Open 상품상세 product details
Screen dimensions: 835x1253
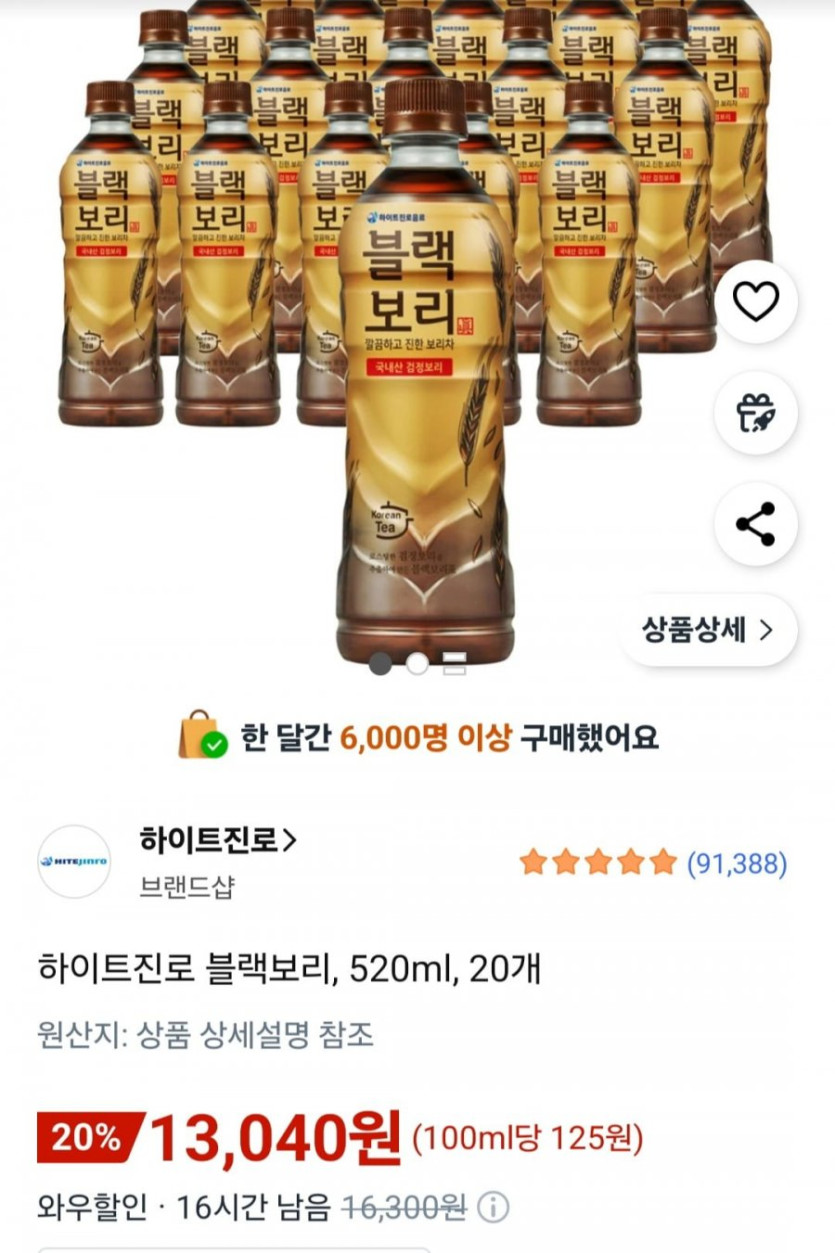708,630
